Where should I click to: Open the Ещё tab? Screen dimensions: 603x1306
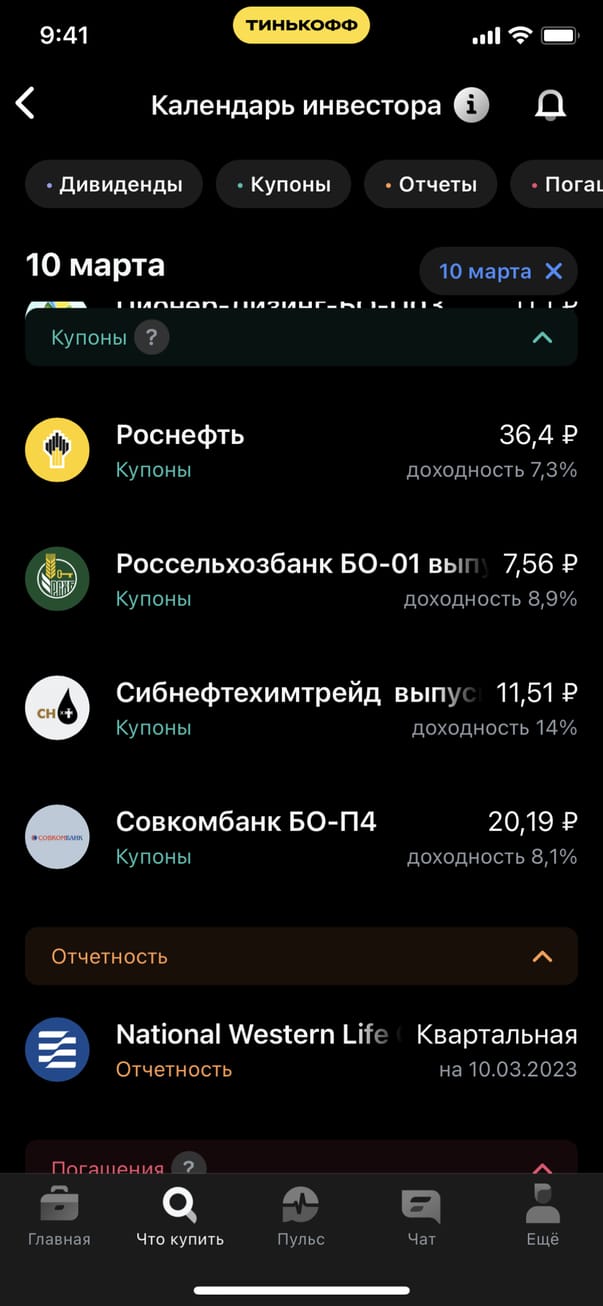(x=542, y=1217)
